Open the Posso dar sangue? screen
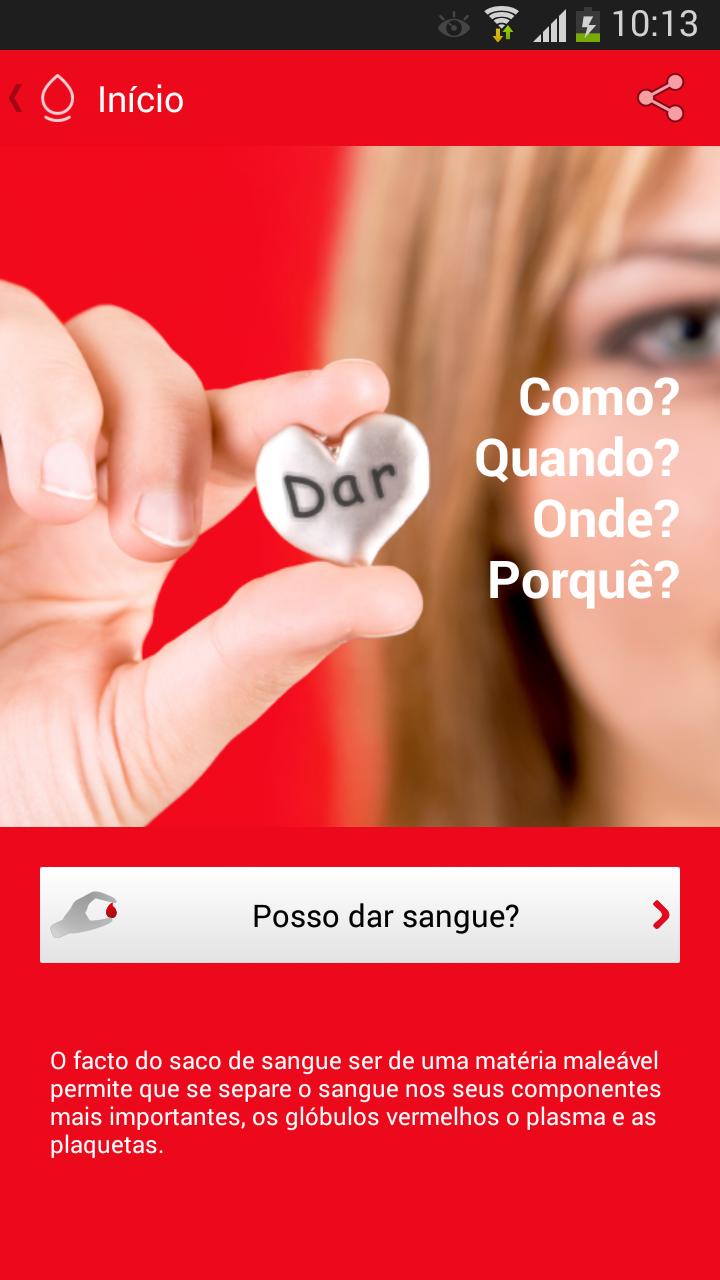Image resolution: width=720 pixels, height=1280 pixels. pos(387,913)
